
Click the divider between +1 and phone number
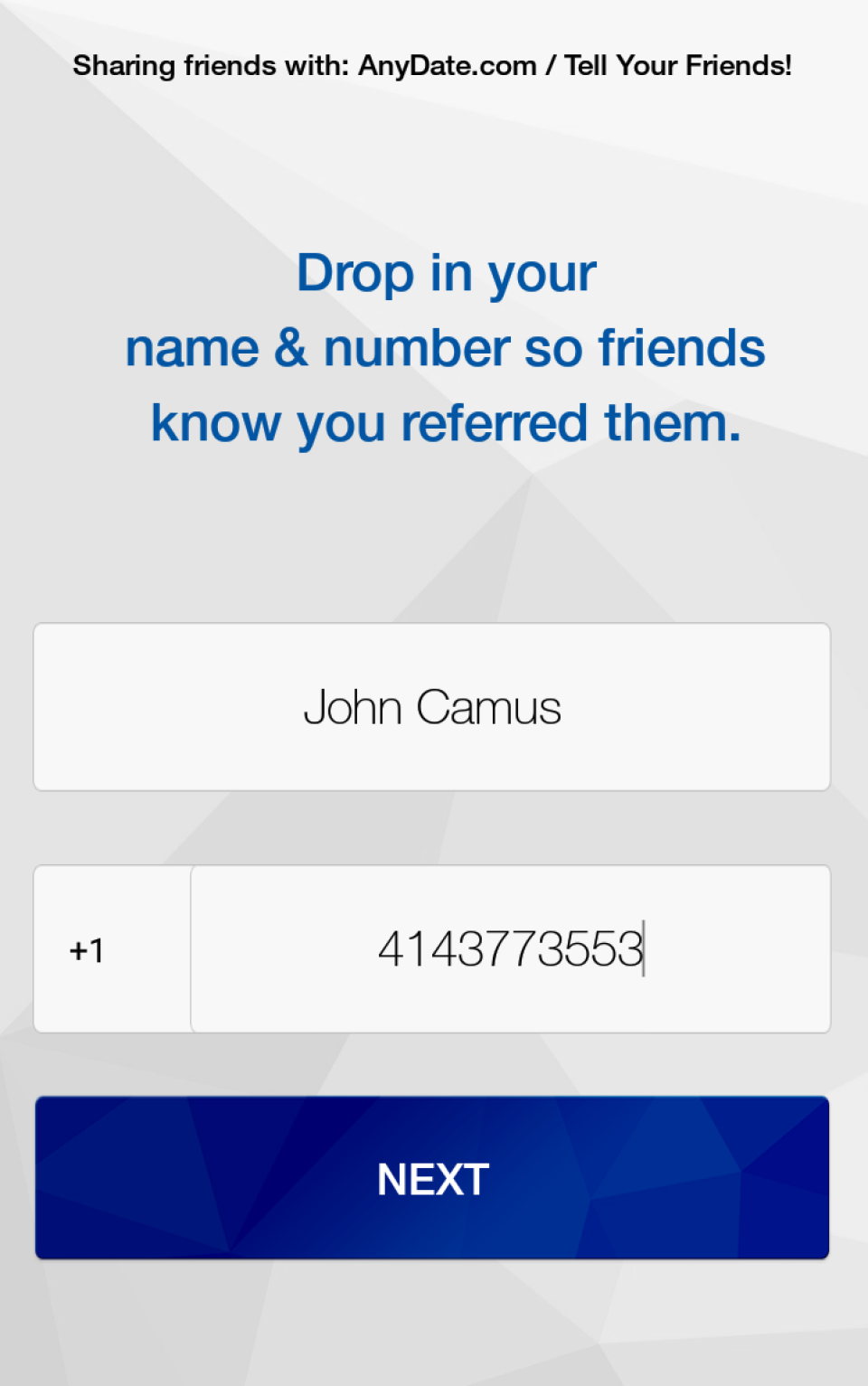click(x=191, y=949)
